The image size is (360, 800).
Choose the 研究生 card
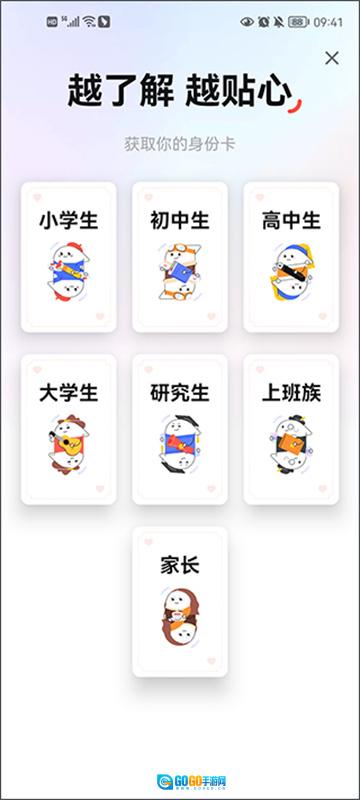[179, 430]
